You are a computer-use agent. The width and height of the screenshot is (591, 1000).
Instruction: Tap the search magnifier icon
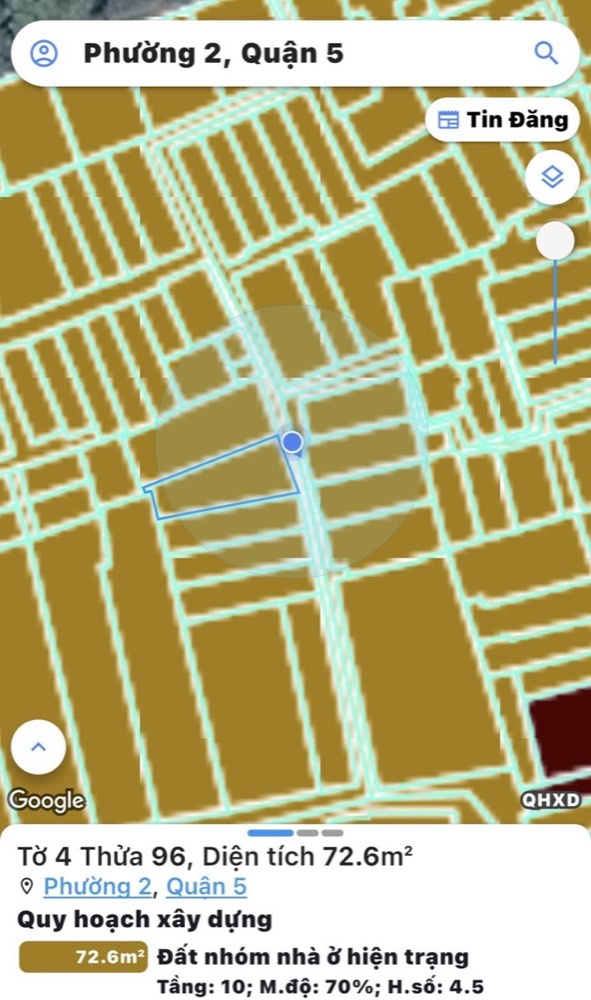tap(546, 54)
